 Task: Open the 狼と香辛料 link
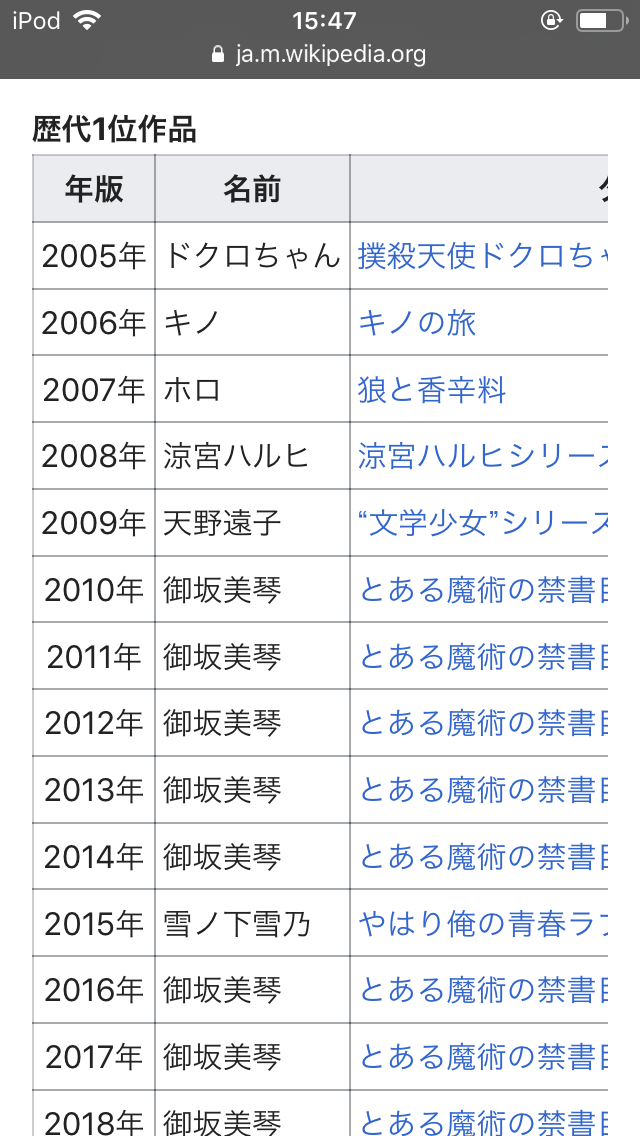(x=432, y=390)
